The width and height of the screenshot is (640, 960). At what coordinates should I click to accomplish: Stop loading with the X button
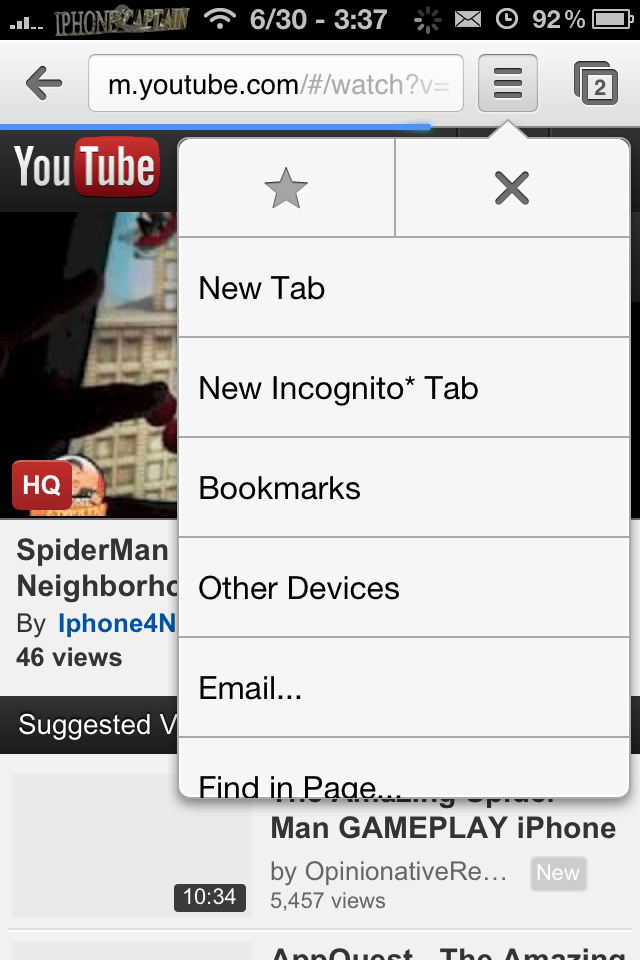(512, 188)
